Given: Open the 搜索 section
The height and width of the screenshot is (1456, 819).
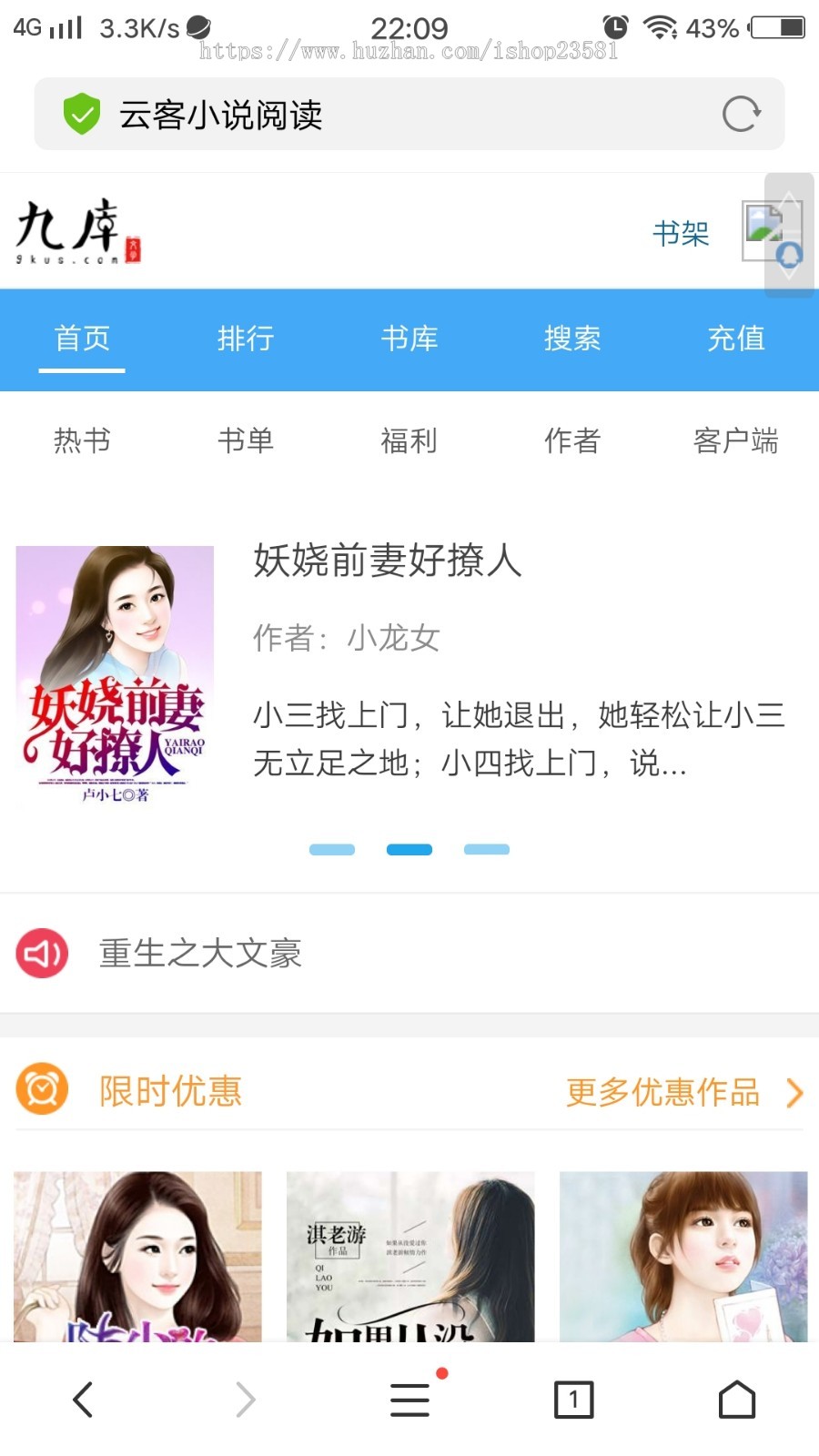Looking at the screenshot, I should click(572, 339).
